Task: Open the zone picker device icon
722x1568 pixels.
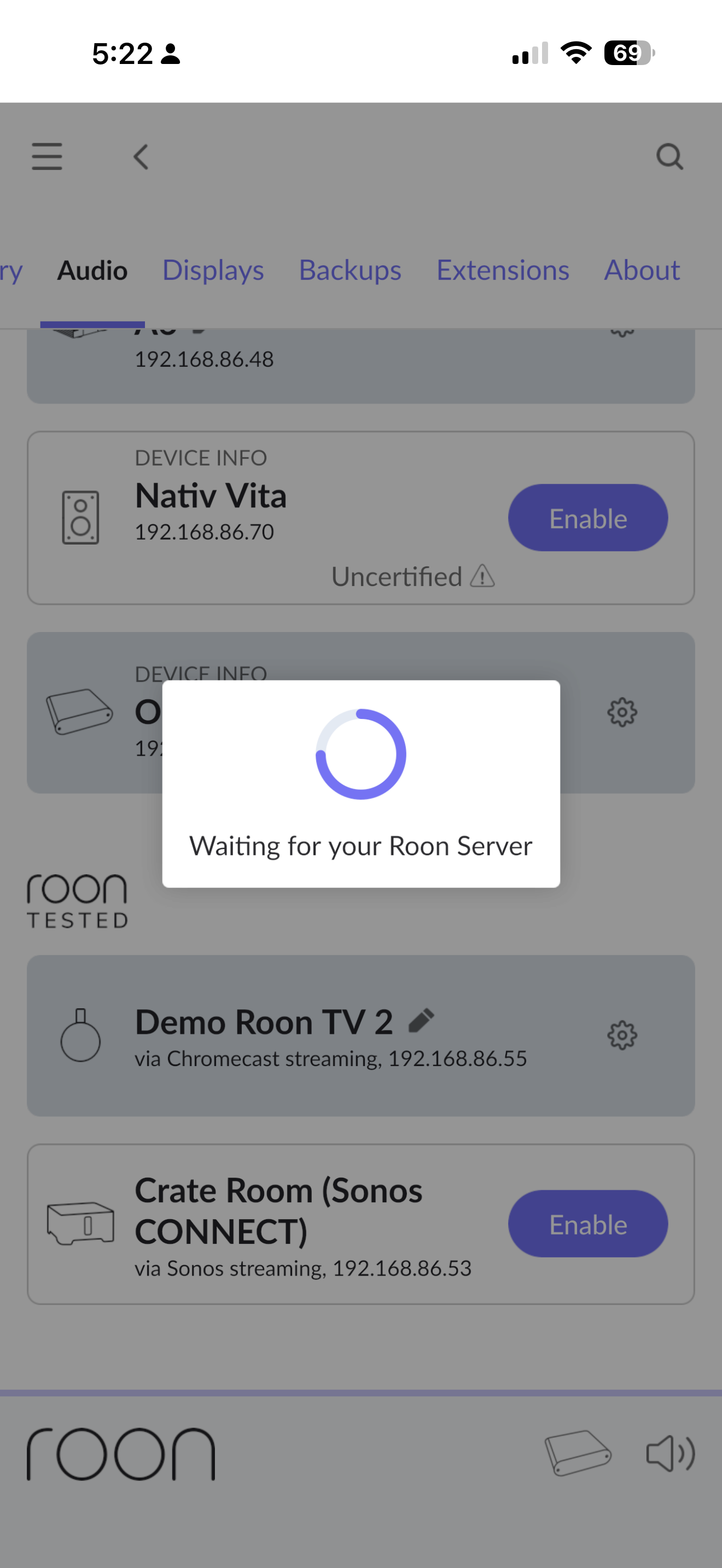Action: (x=578, y=1453)
